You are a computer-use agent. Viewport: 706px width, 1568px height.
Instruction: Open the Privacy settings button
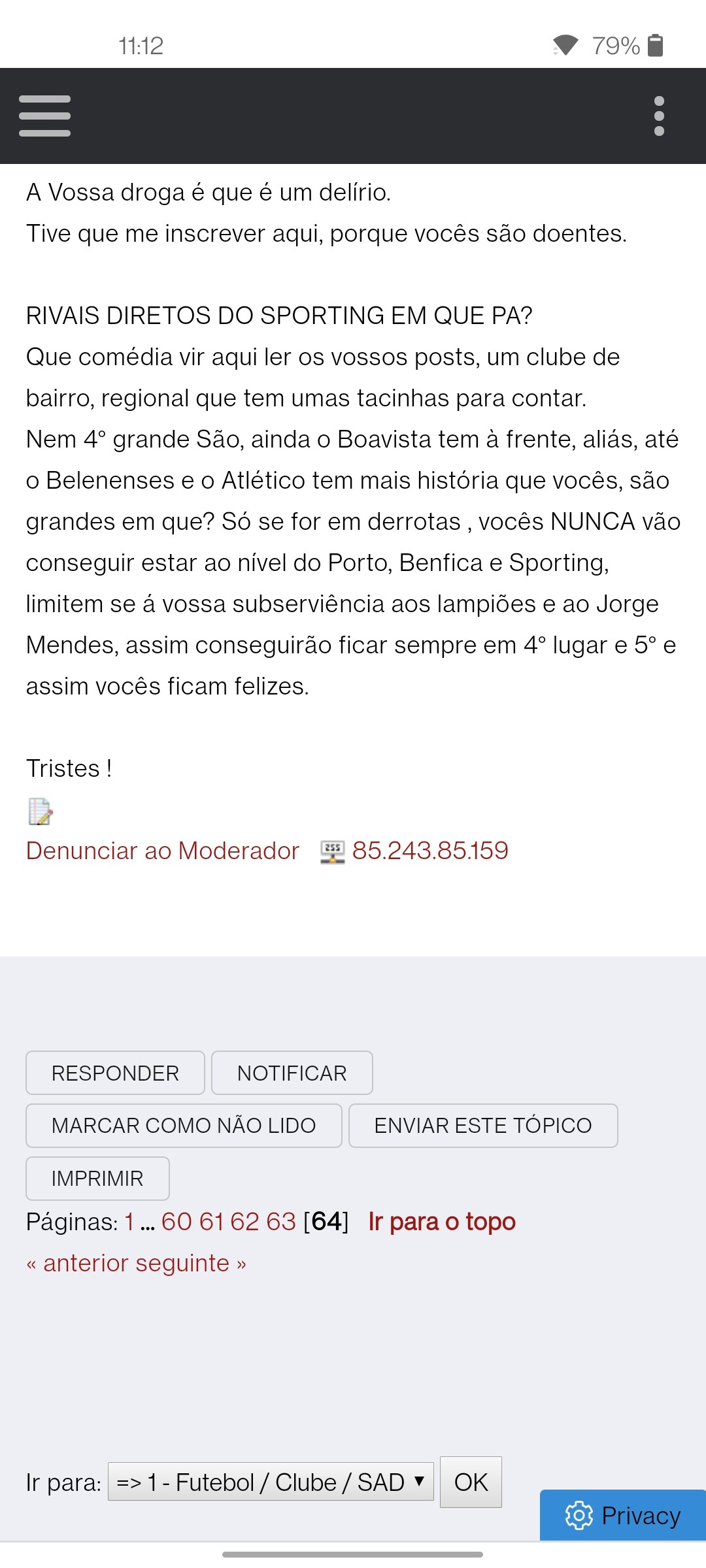pyautogui.click(x=623, y=1515)
